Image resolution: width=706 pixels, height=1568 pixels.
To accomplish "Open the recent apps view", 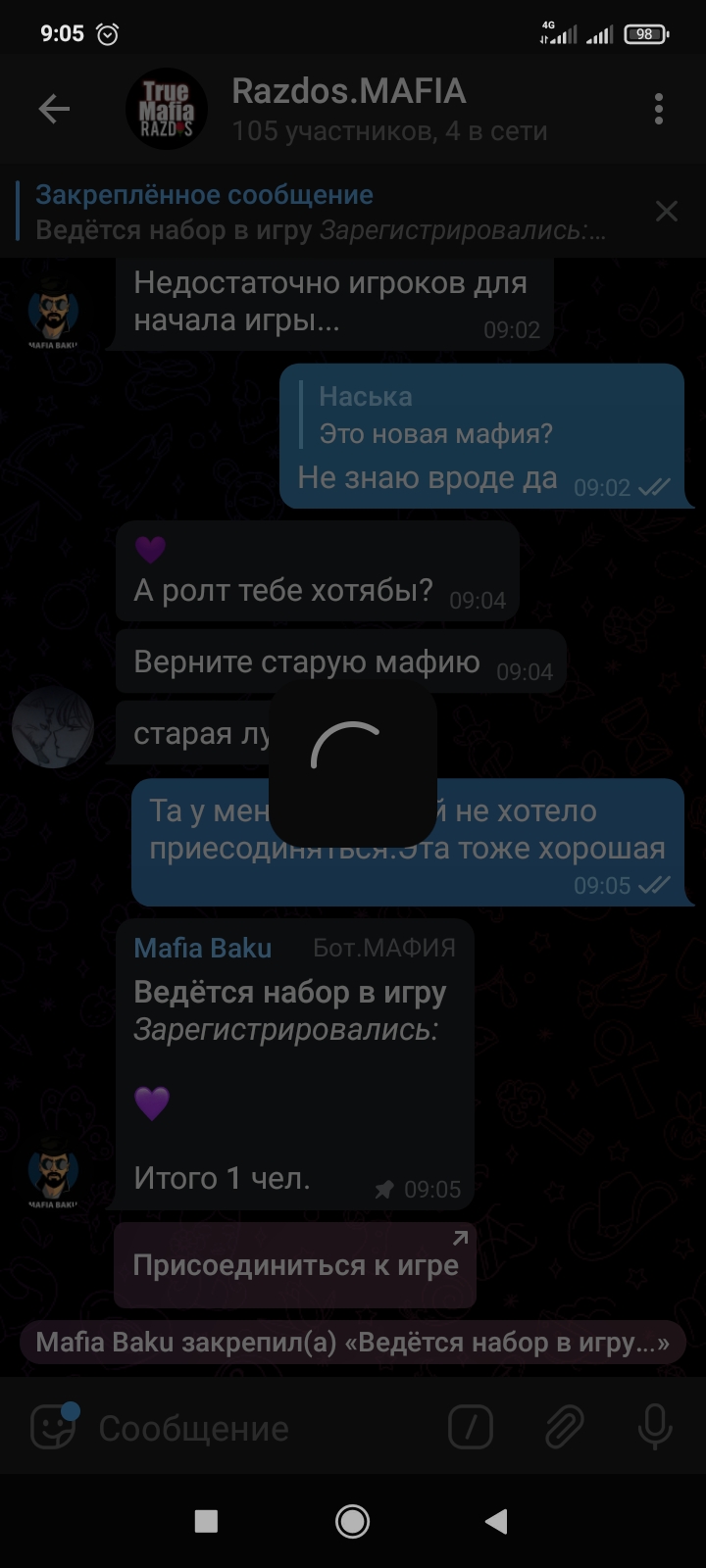I will pyautogui.click(x=206, y=1521).
